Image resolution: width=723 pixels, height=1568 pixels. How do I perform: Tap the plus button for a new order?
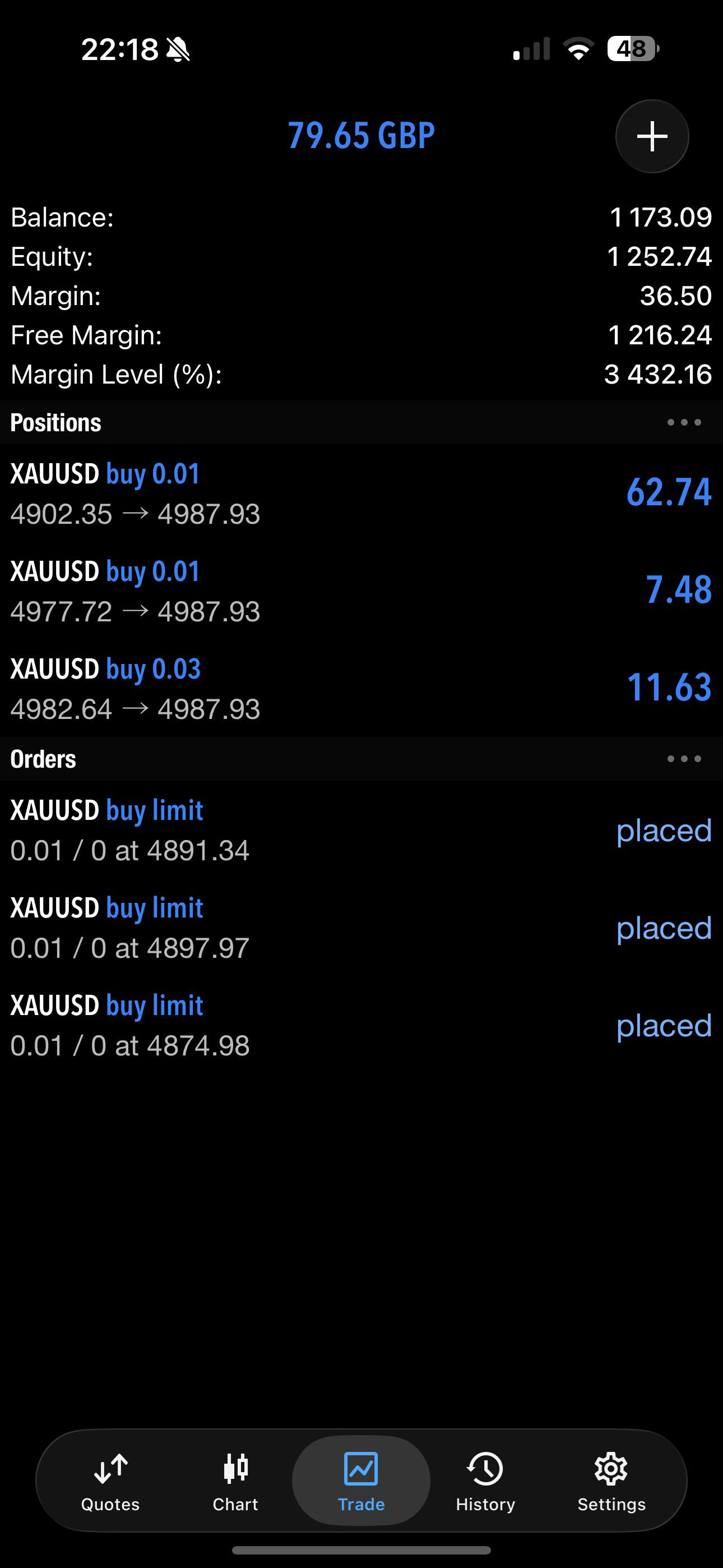(x=652, y=136)
